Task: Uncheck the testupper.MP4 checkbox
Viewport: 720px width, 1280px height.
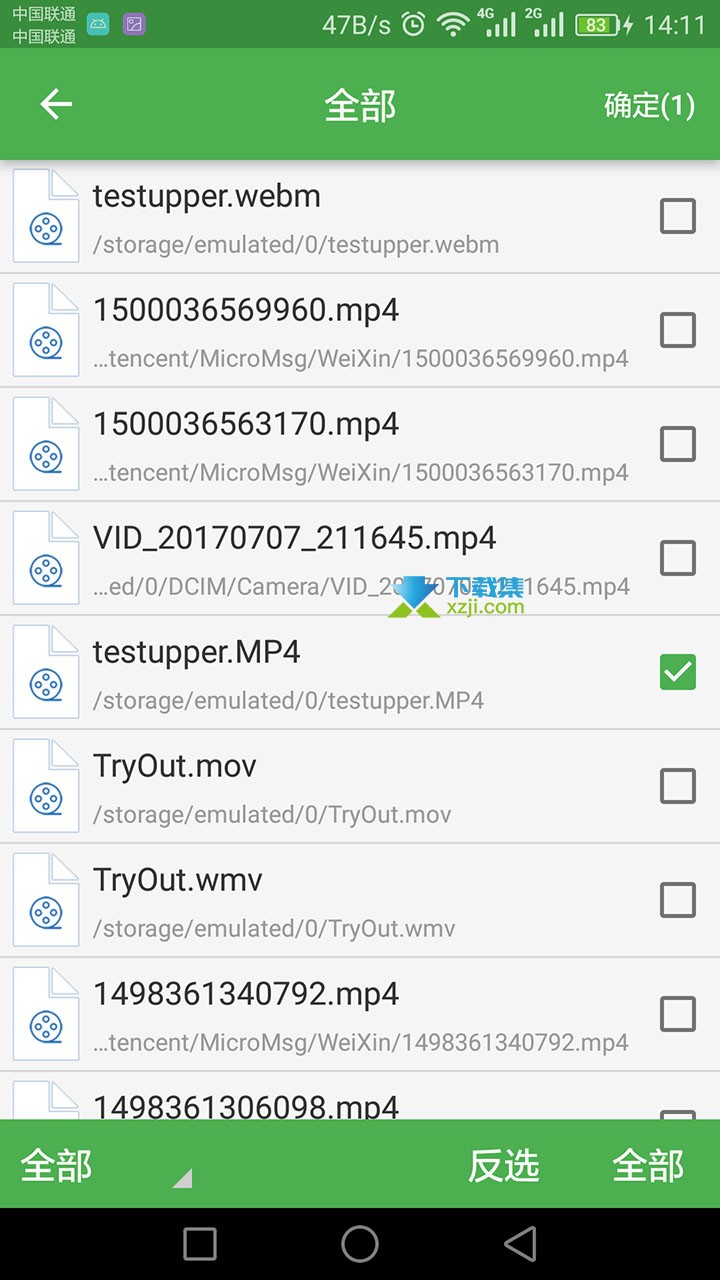Action: point(678,672)
